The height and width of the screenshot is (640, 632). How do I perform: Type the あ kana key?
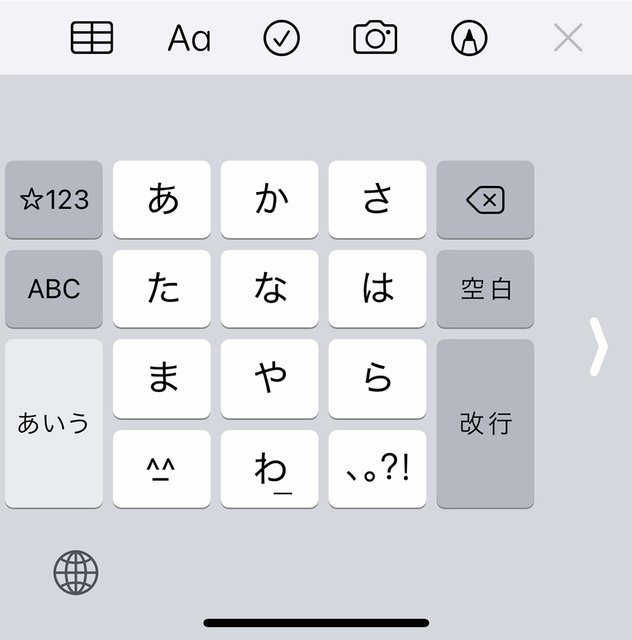click(162, 200)
